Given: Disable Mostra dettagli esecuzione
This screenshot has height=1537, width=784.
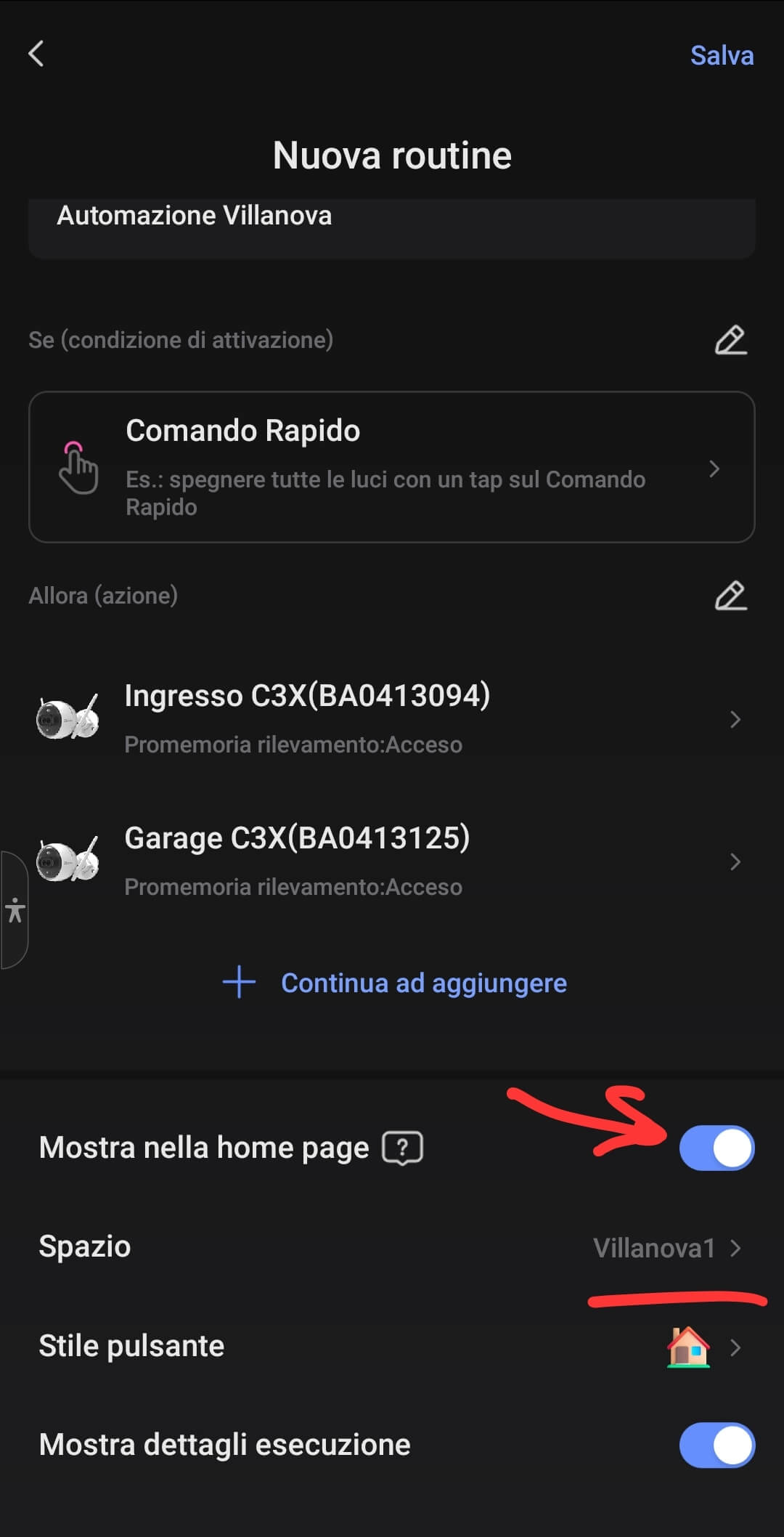Looking at the screenshot, I should [x=716, y=1445].
